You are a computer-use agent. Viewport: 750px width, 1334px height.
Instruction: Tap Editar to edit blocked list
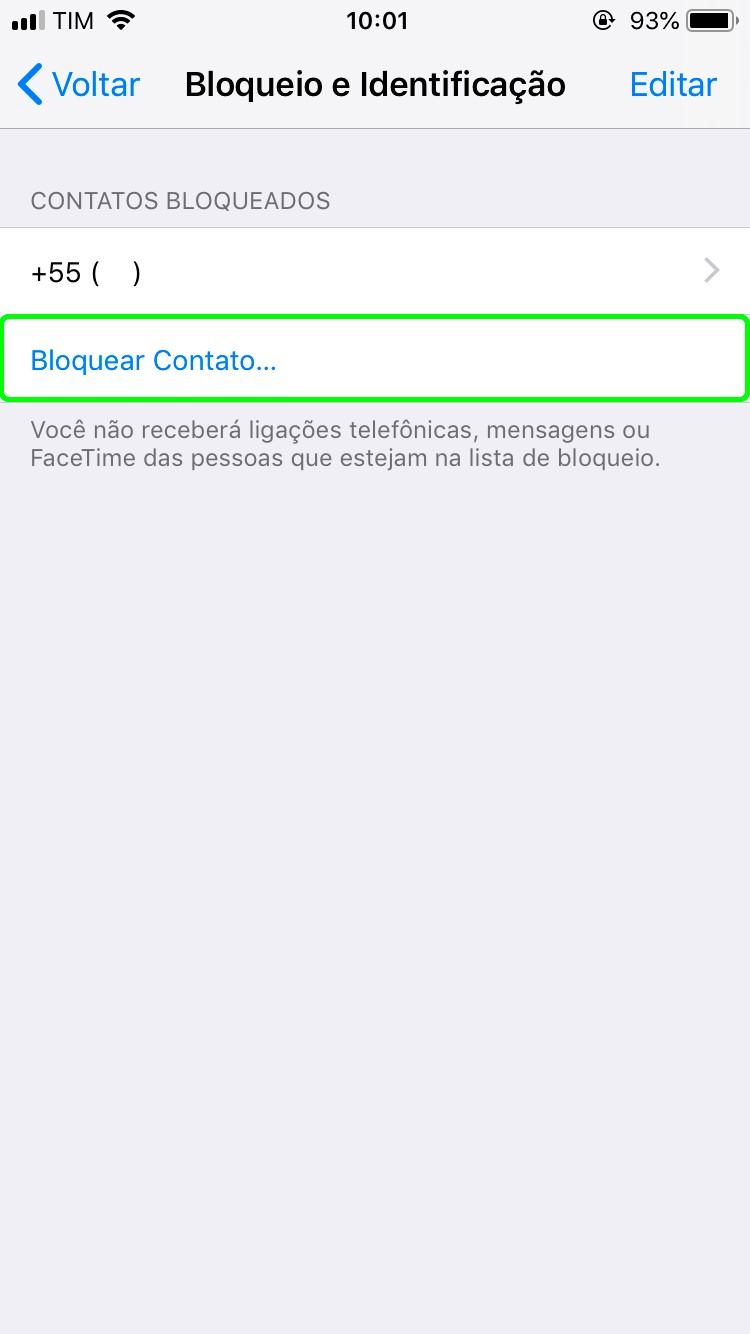point(673,85)
